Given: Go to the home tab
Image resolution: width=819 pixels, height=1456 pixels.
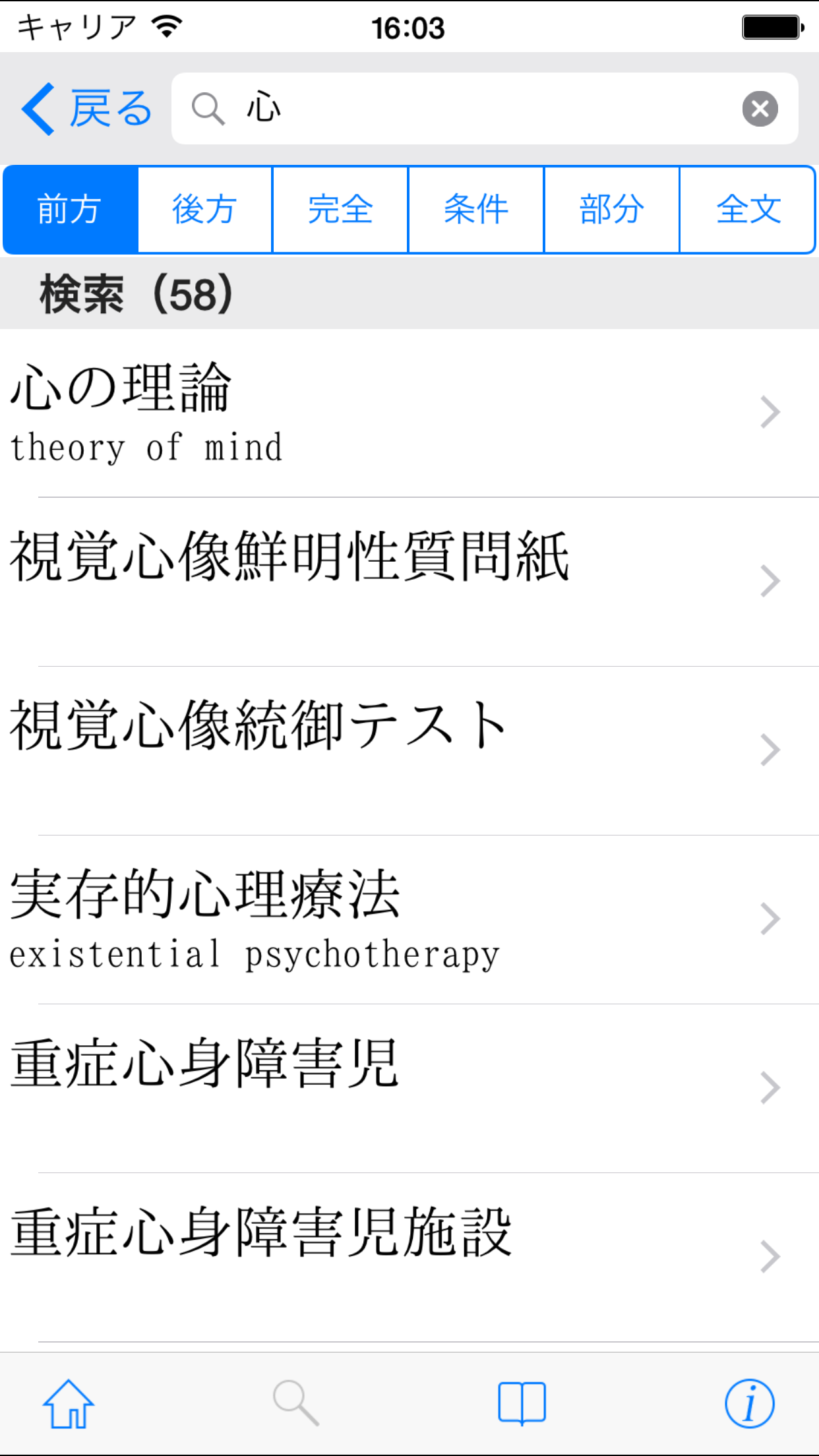Looking at the screenshot, I should click(x=69, y=1403).
